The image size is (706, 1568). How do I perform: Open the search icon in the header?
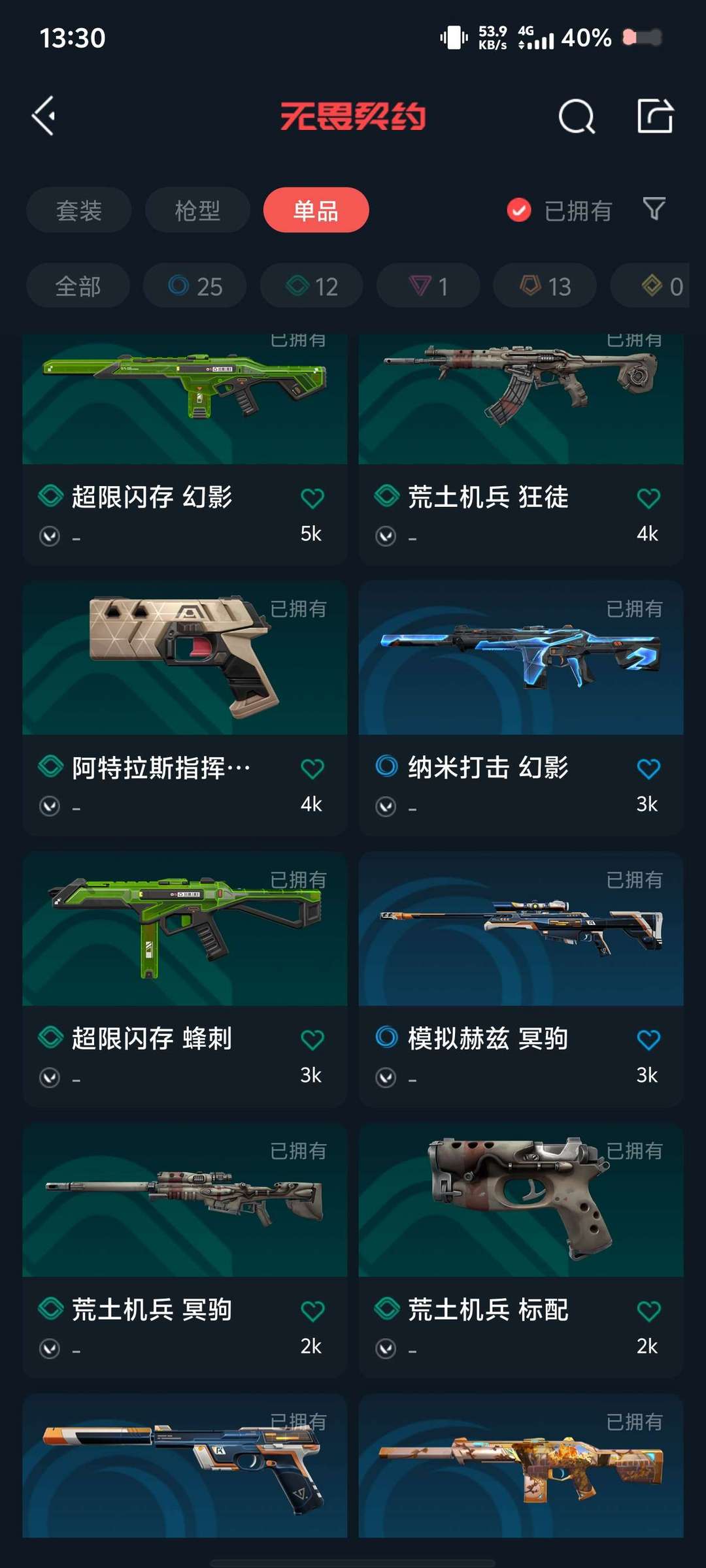point(577,117)
